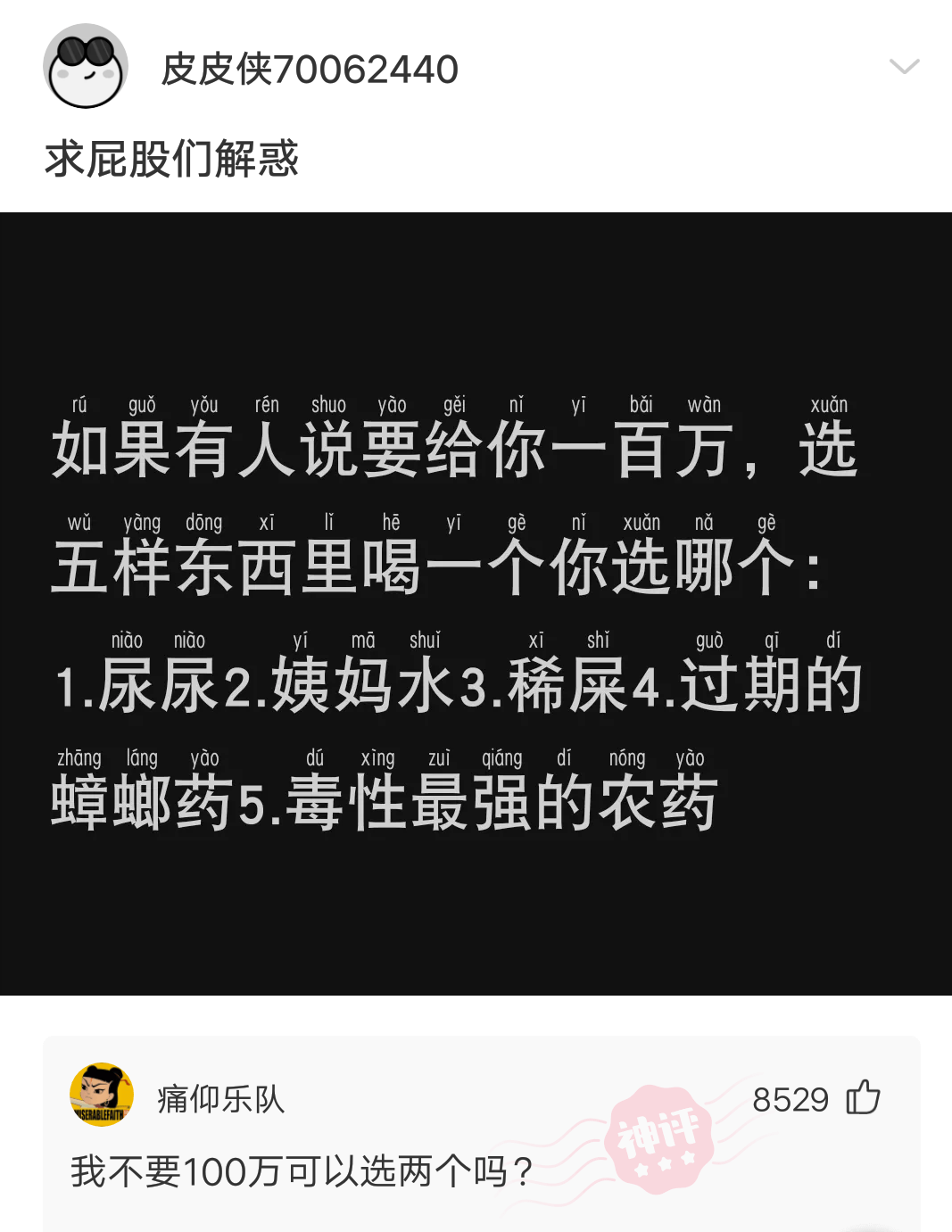Open 痛仰乐队's avatar
Viewport: 952px width, 1232px height.
coord(102,1095)
